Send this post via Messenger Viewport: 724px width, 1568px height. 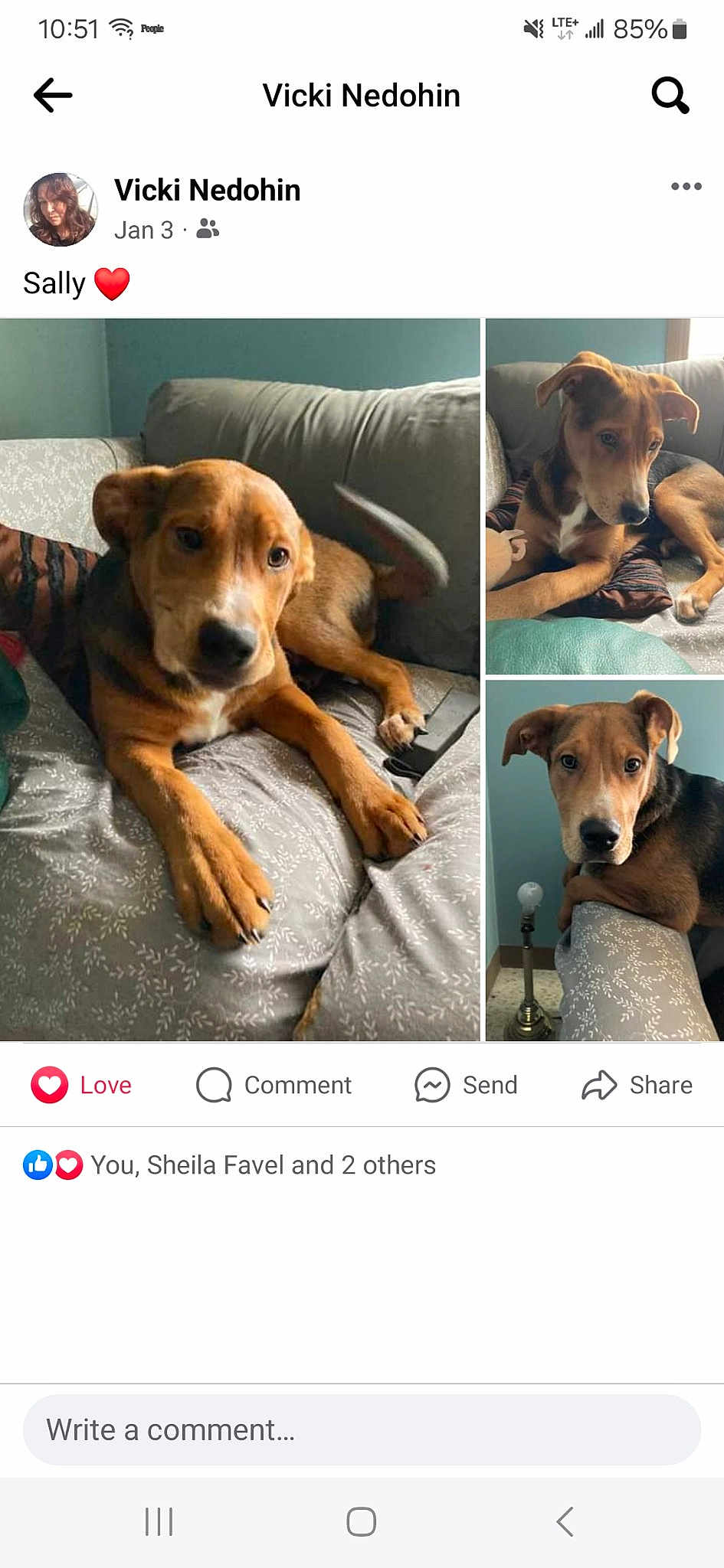click(x=466, y=1085)
